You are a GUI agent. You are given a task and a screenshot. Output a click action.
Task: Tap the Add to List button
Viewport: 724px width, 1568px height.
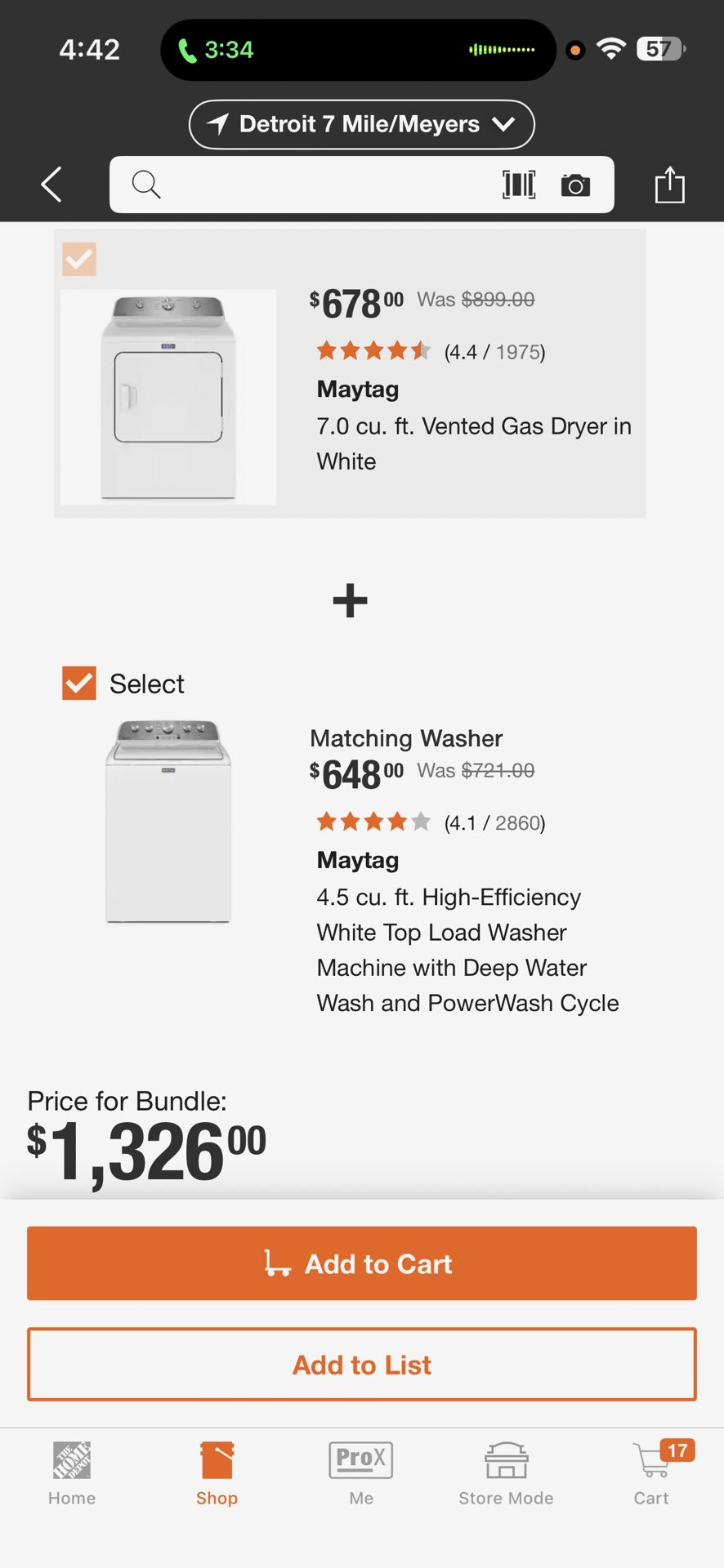click(x=362, y=1364)
